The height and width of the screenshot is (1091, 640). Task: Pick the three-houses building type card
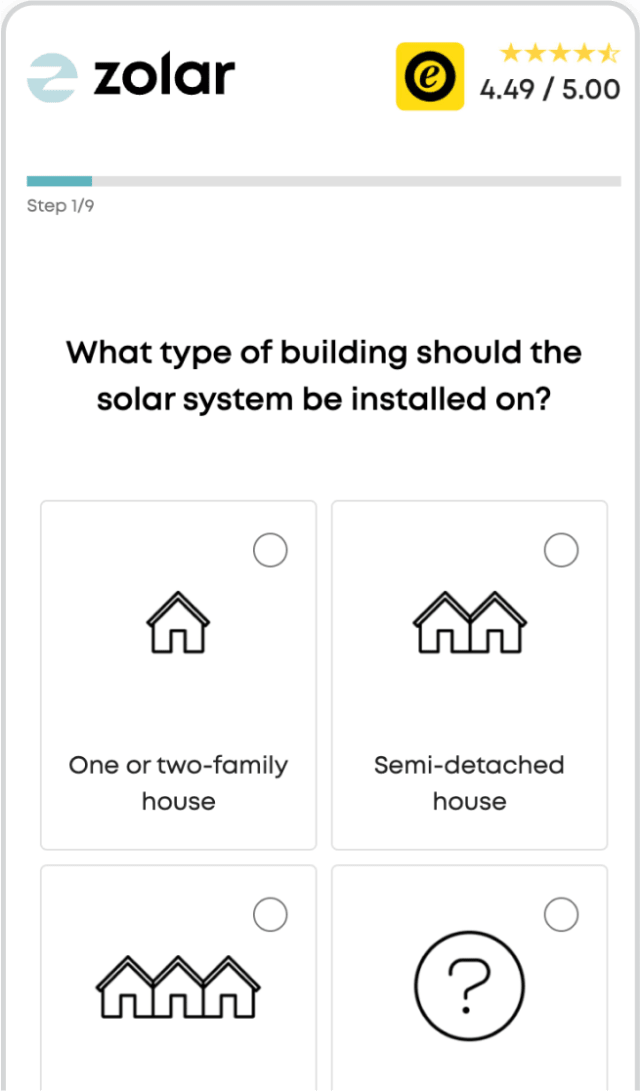pos(178,978)
